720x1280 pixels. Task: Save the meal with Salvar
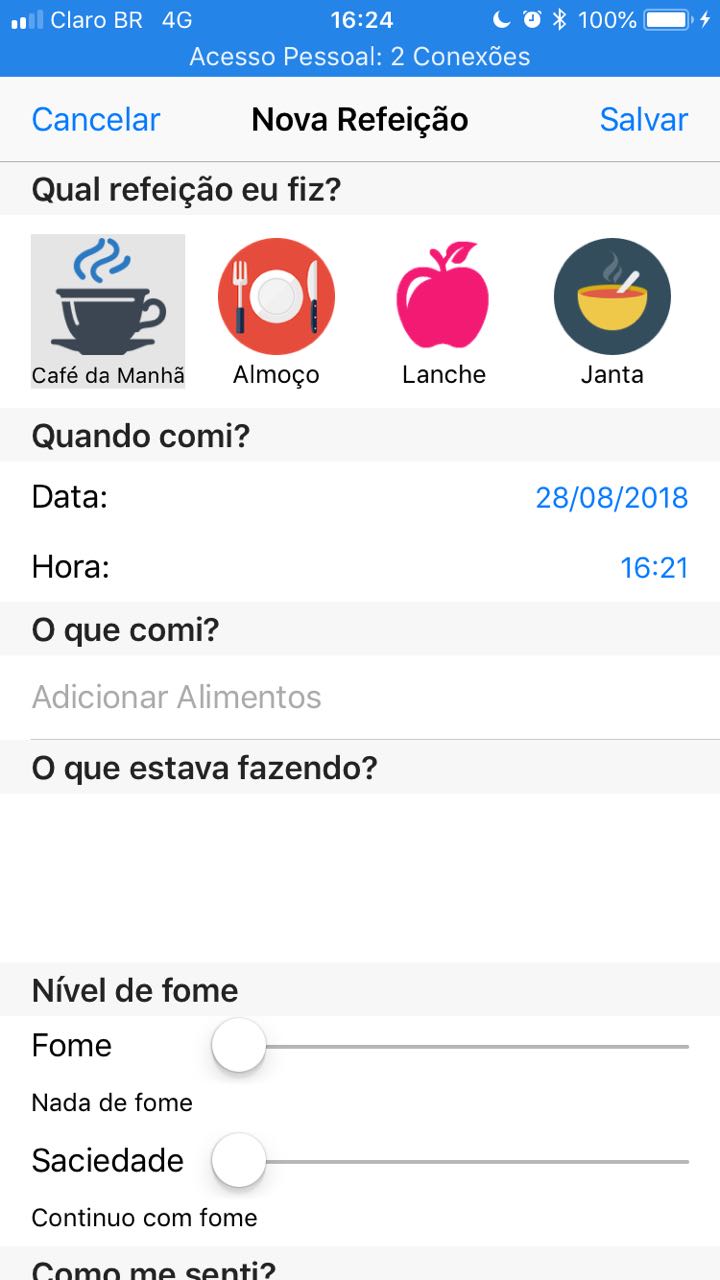pyautogui.click(x=643, y=120)
